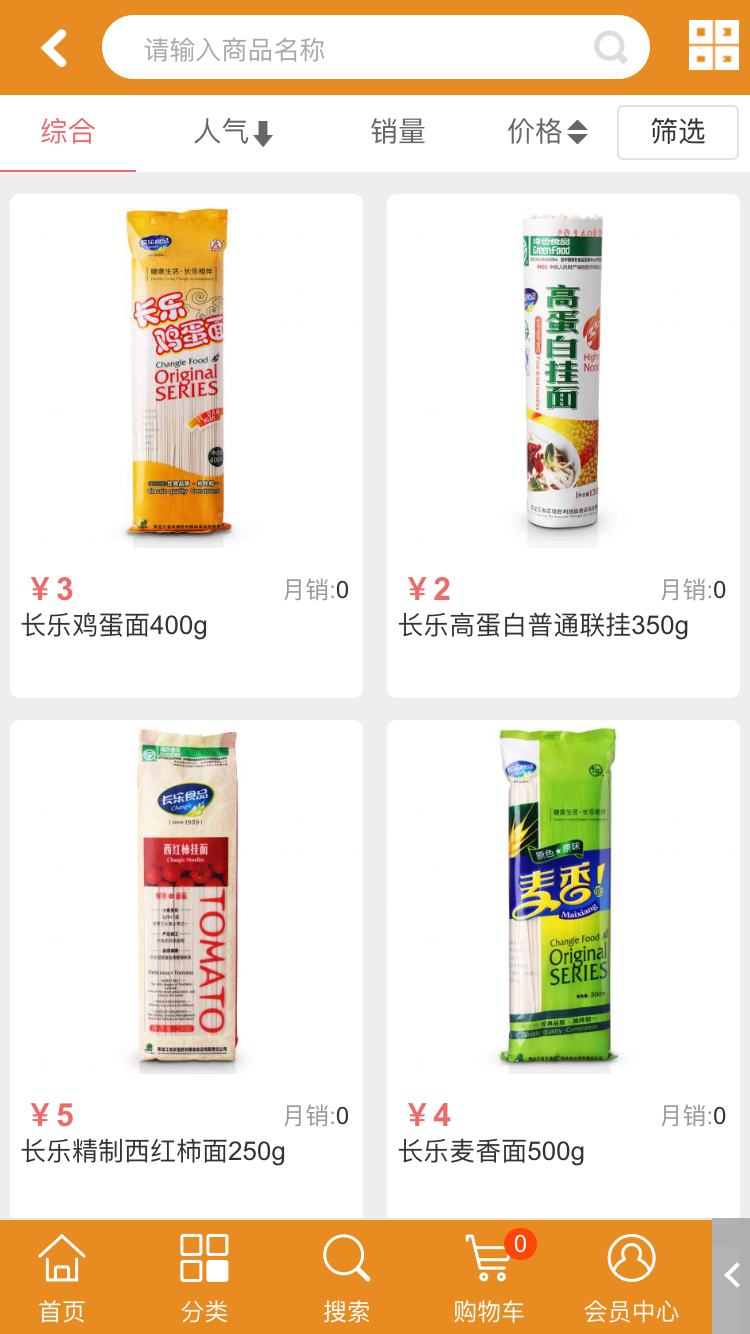Sort products by 销量
The height and width of the screenshot is (1334, 750).
[x=398, y=132]
